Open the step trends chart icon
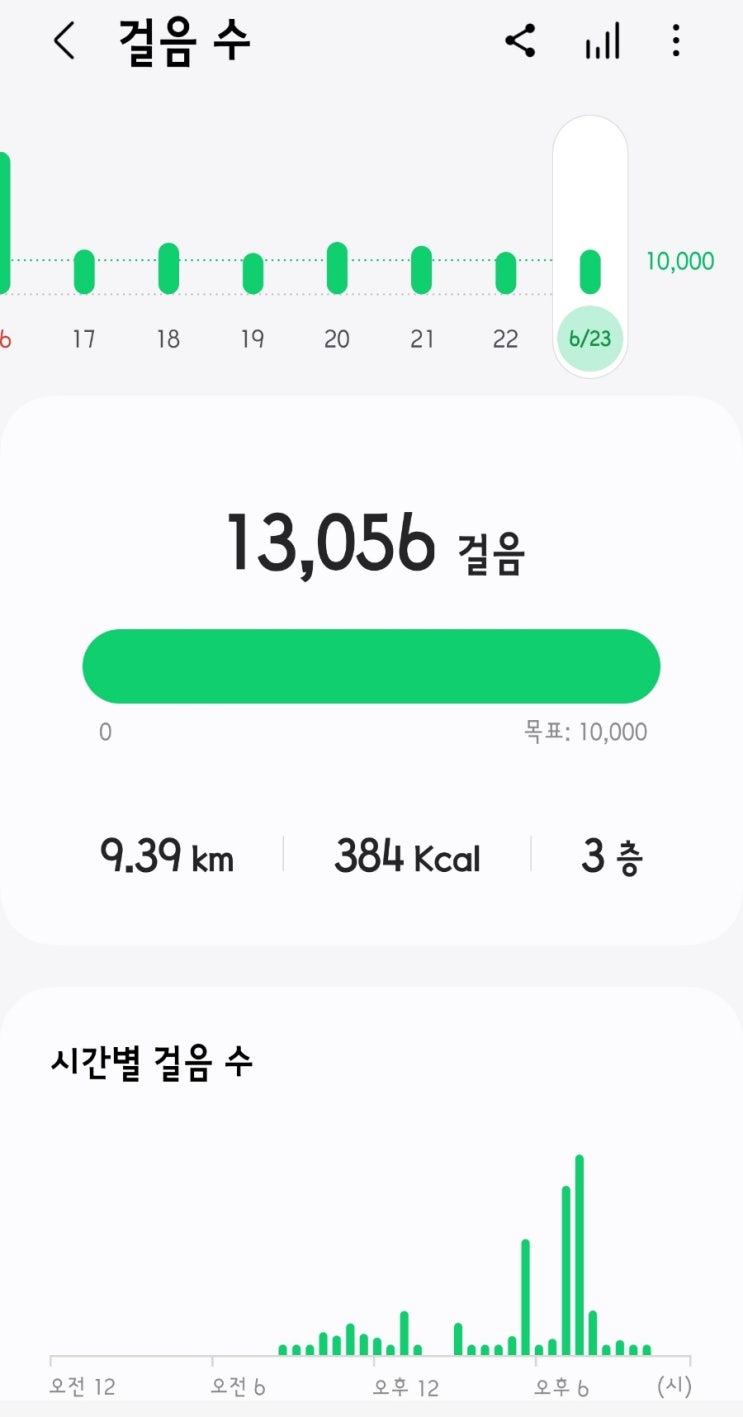 click(603, 42)
